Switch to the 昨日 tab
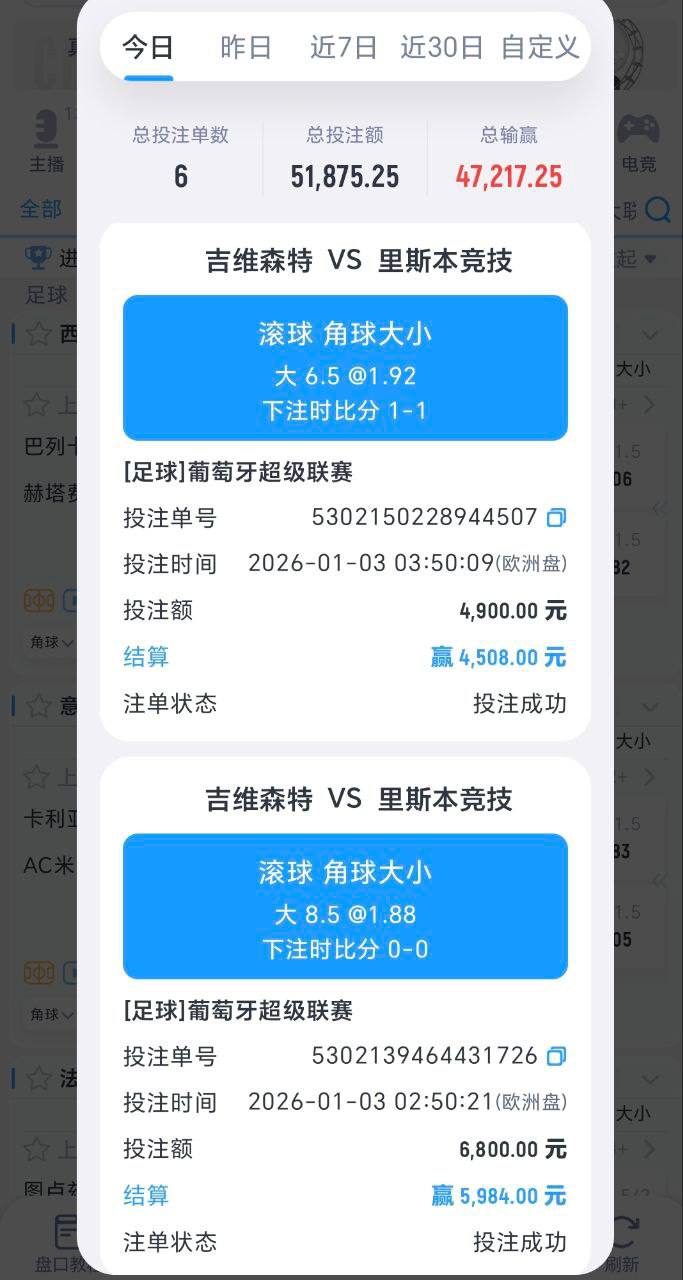 [x=246, y=47]
